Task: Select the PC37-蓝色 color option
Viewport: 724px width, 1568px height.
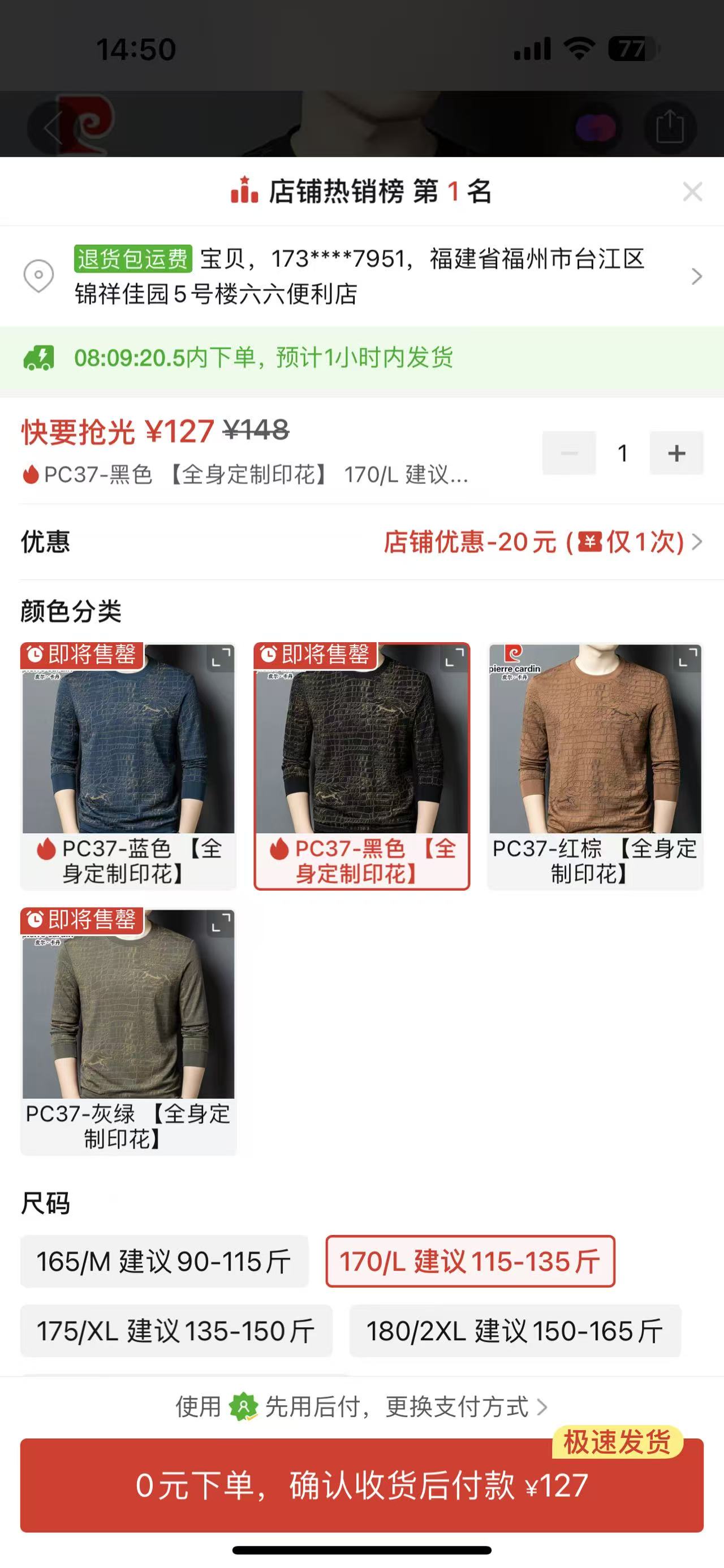Action: pos(128,766)
